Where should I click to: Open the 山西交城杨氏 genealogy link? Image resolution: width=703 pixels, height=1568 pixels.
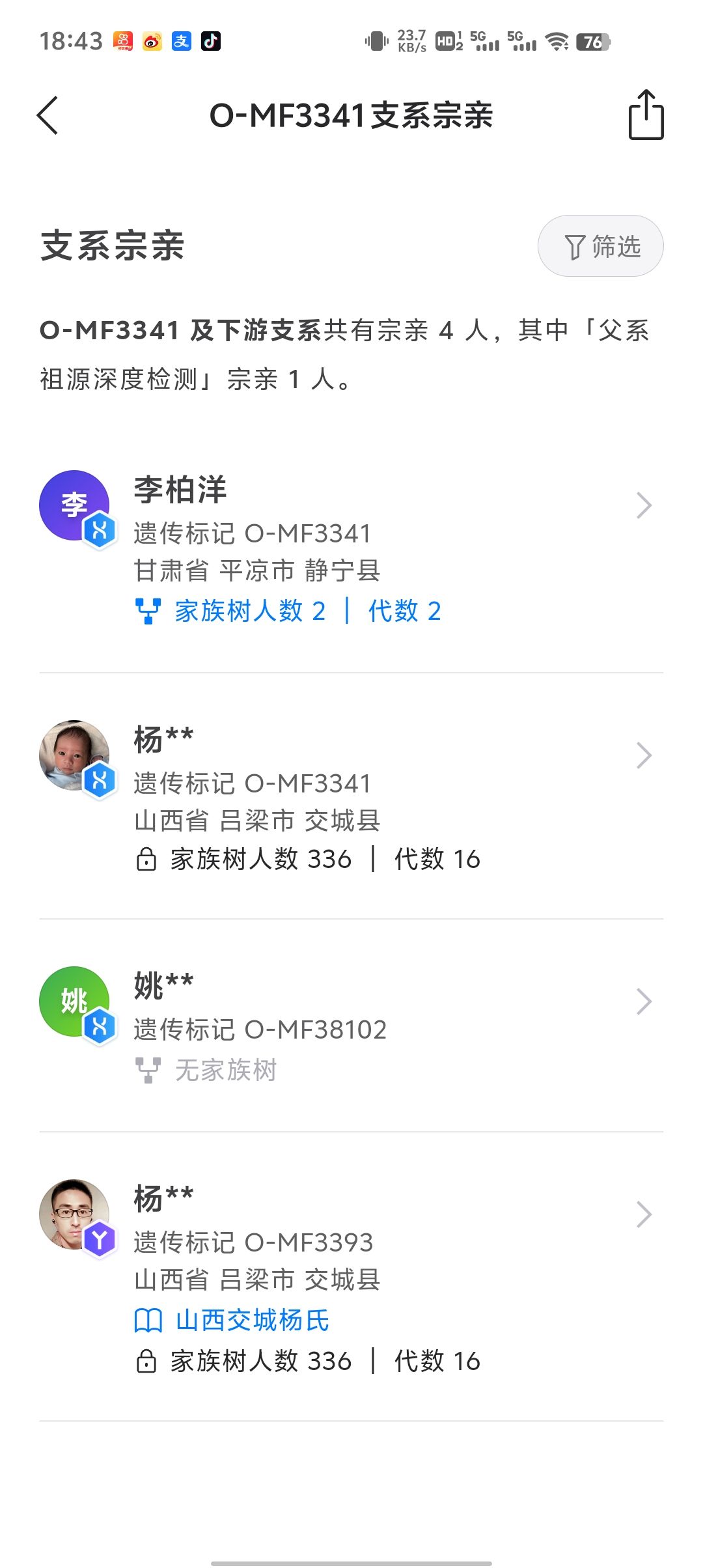pyautogui.click(x=252, y=1320)
